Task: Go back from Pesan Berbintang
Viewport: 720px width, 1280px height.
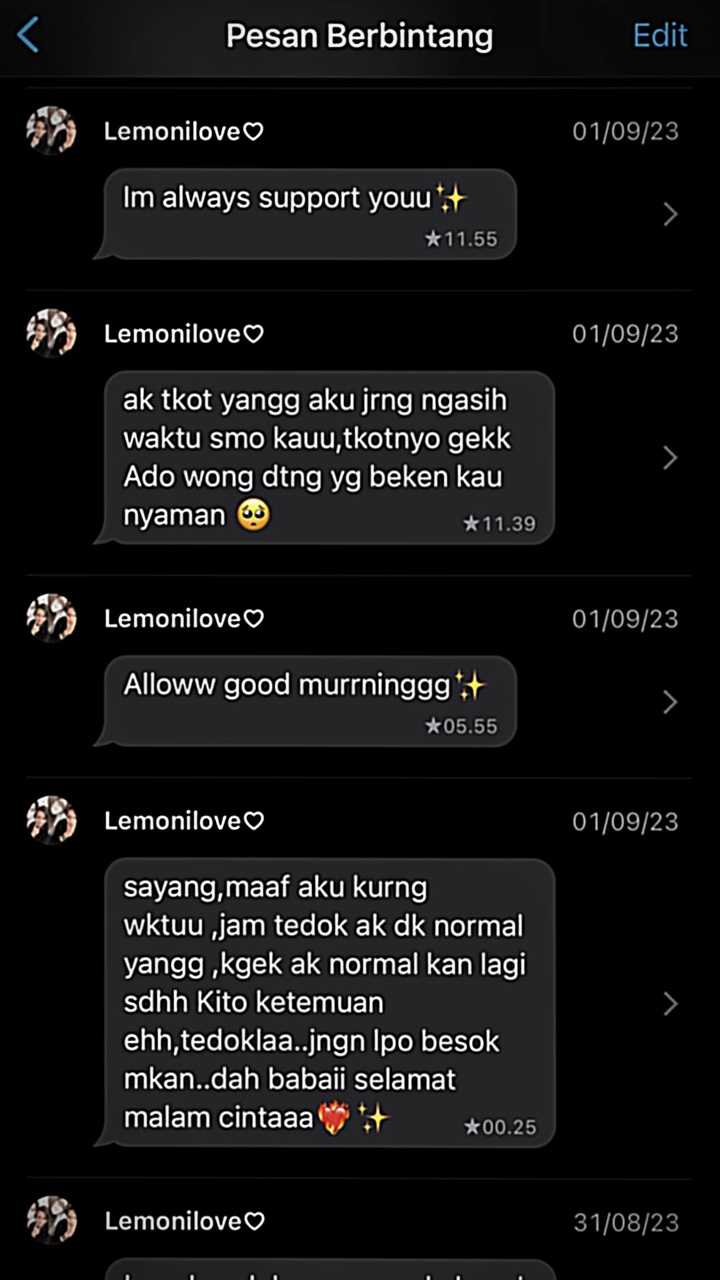Action: (x=28, y=36)
